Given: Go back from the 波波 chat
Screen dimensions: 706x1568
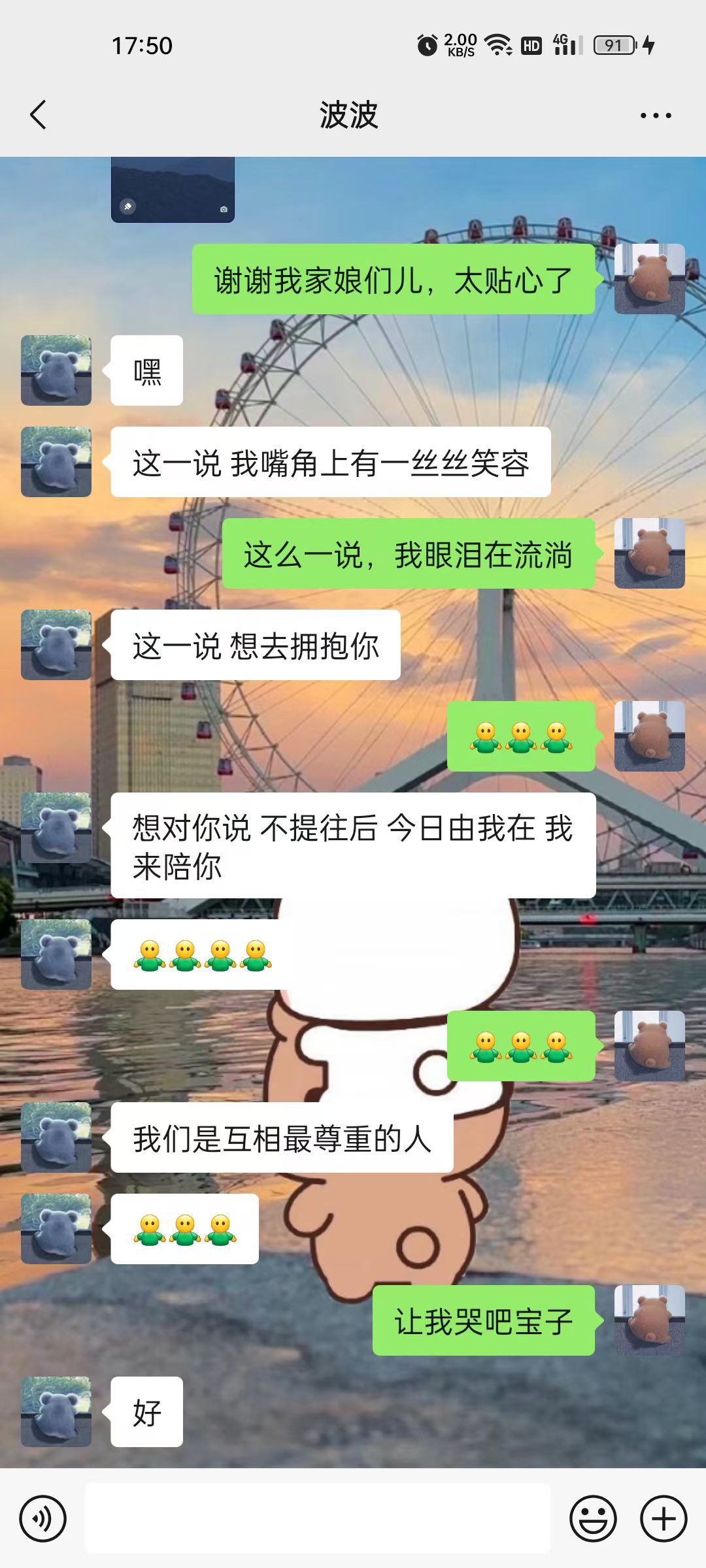Looking at the screenshot, I should 39,115.
